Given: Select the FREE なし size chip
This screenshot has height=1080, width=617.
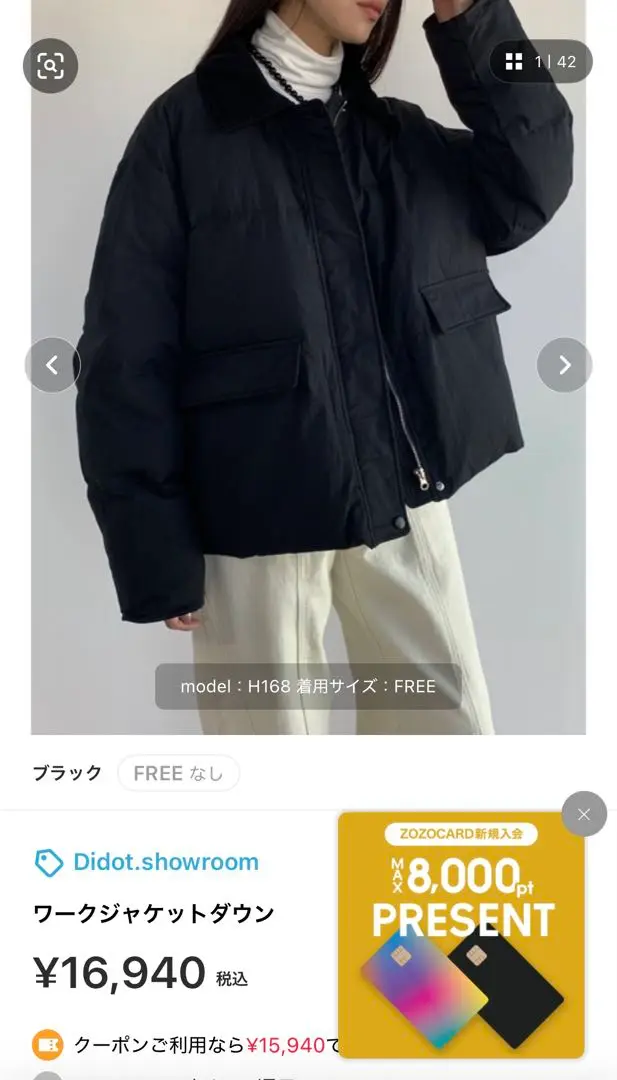Looking at the screenshot, I should (x=178, y=773).
